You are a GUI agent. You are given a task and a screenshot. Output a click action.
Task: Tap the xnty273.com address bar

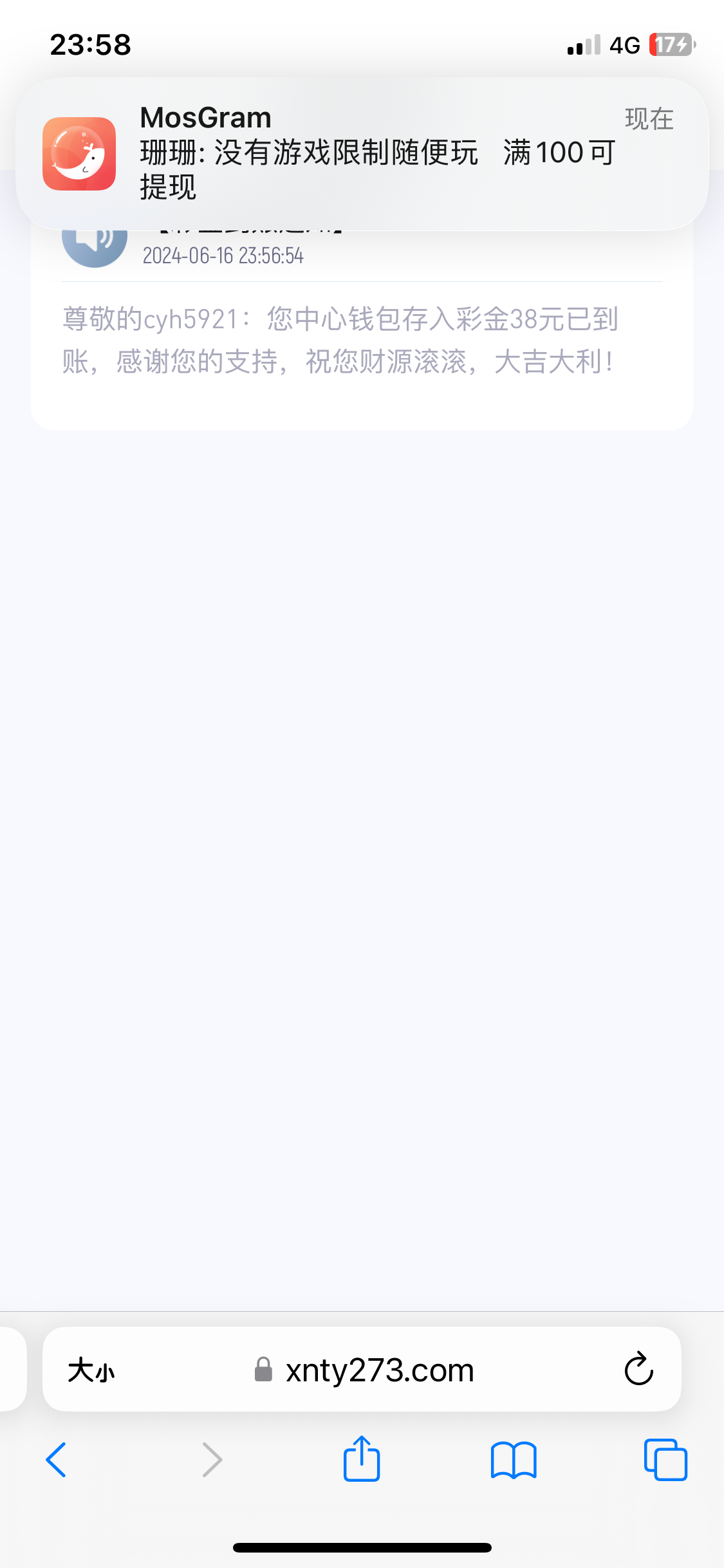(380, 1370)
